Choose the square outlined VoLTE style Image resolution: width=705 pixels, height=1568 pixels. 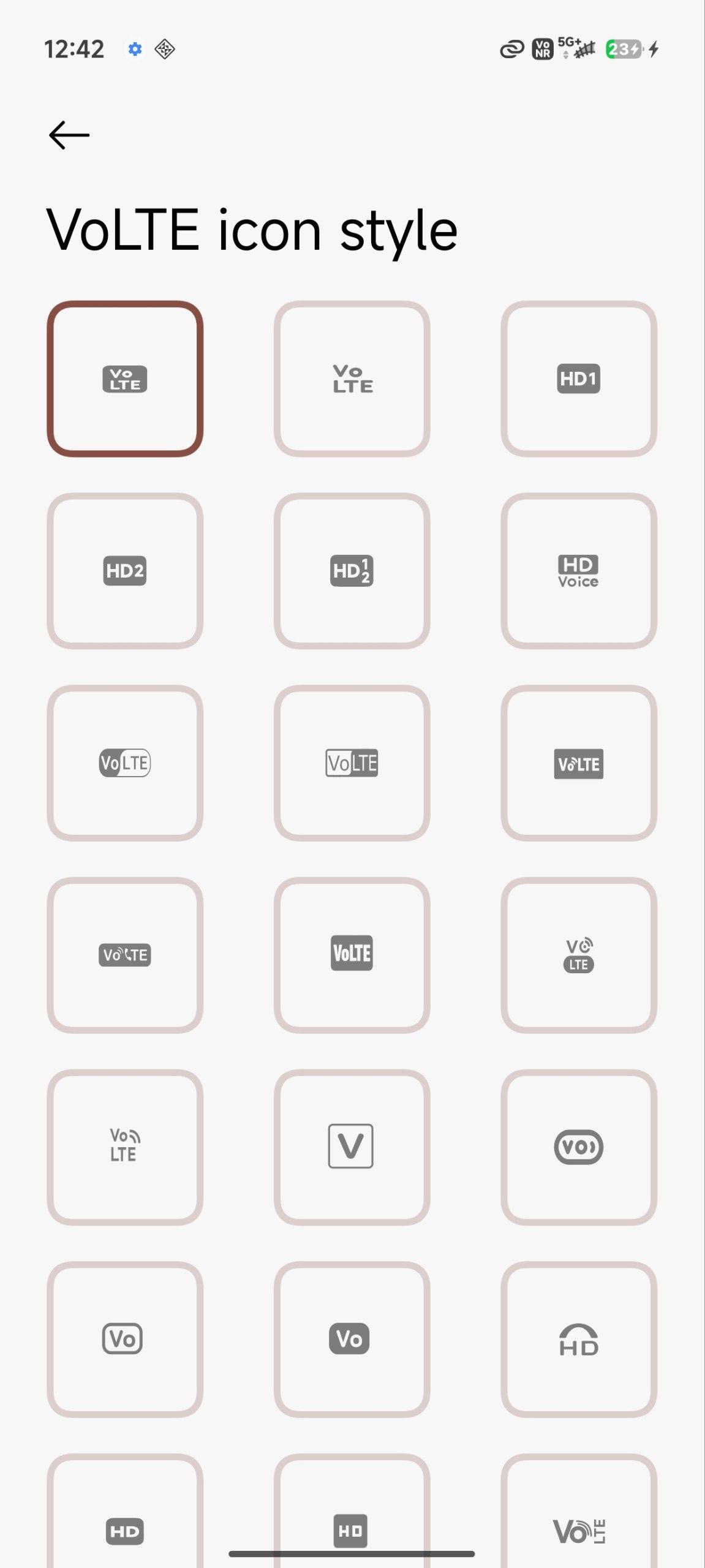352,763
